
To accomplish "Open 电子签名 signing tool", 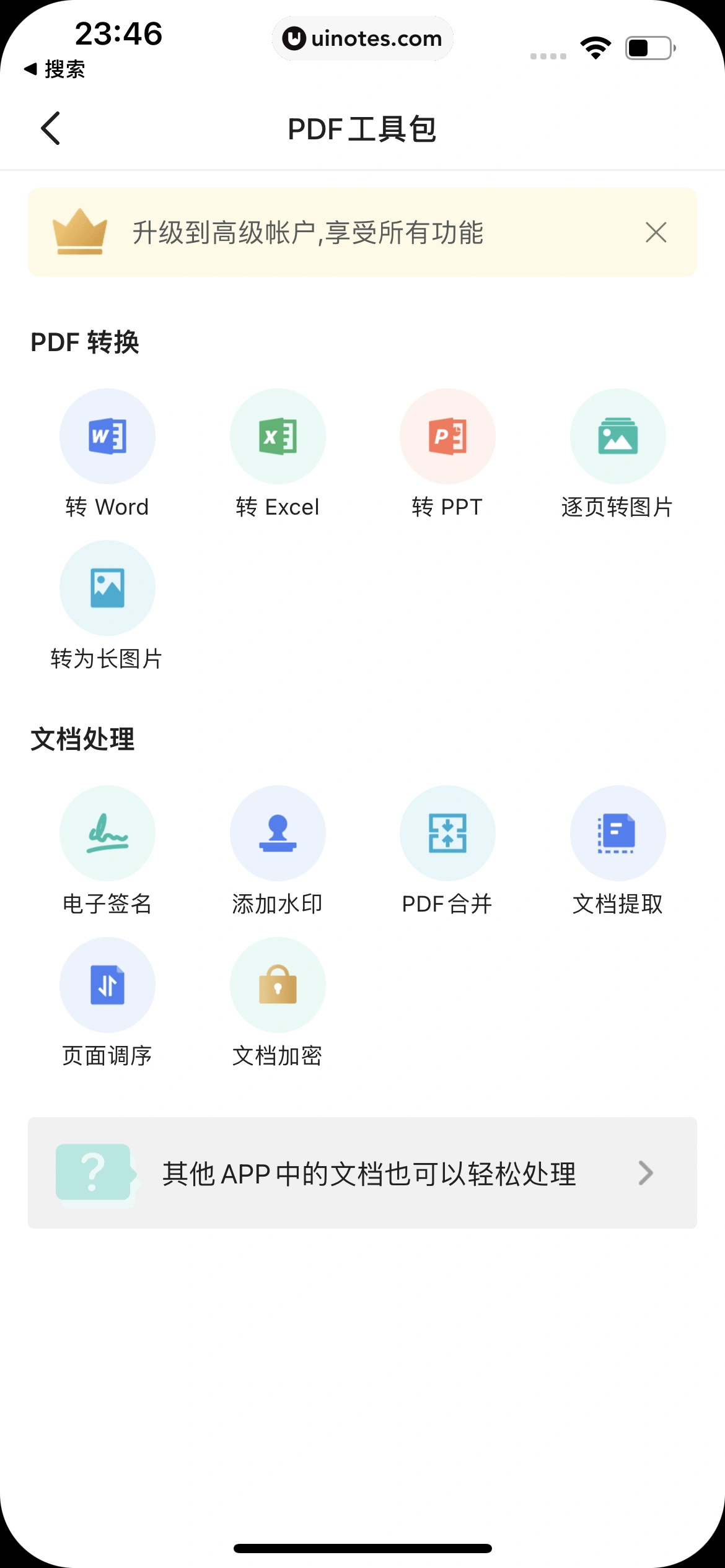I will click(107, 834).
